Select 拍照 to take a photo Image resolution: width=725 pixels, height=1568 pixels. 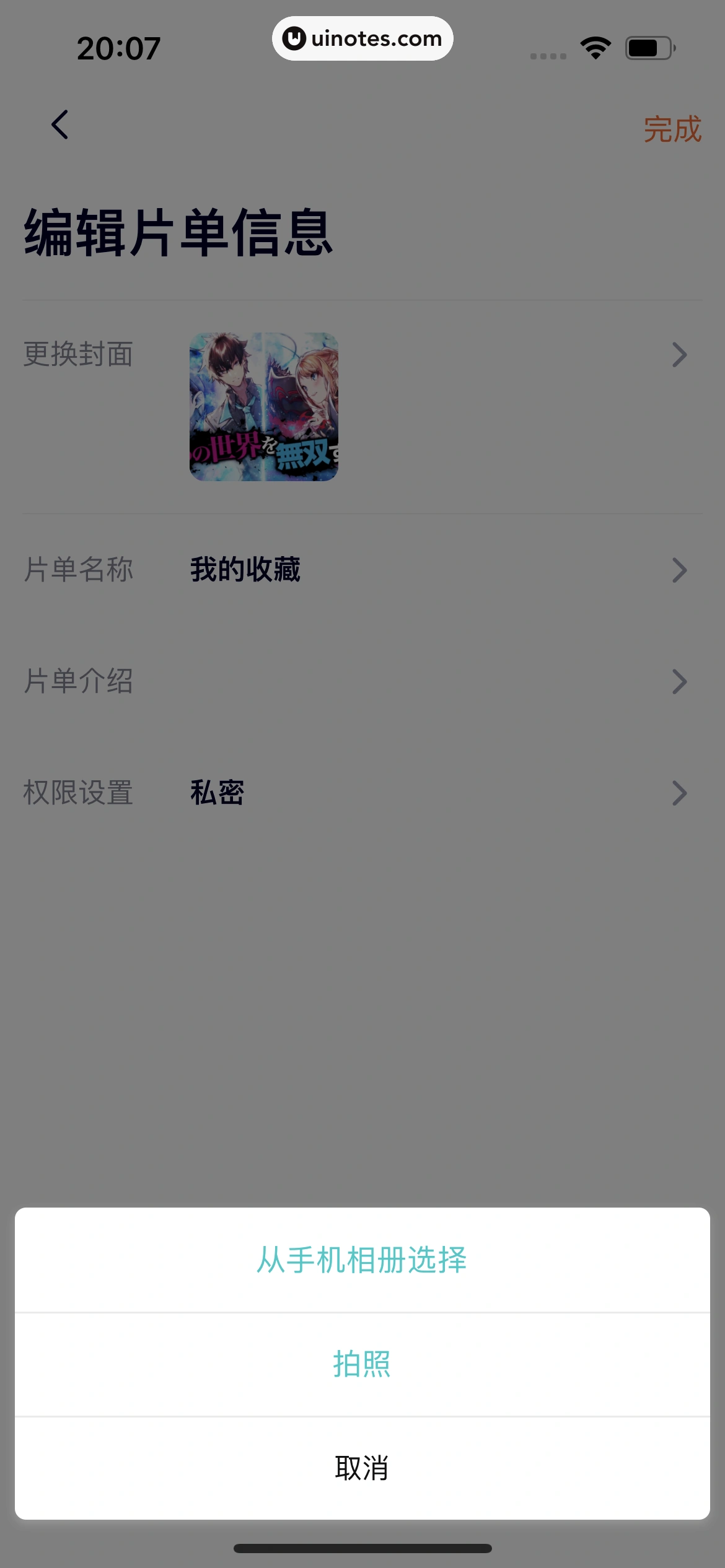pos(362,1364)
